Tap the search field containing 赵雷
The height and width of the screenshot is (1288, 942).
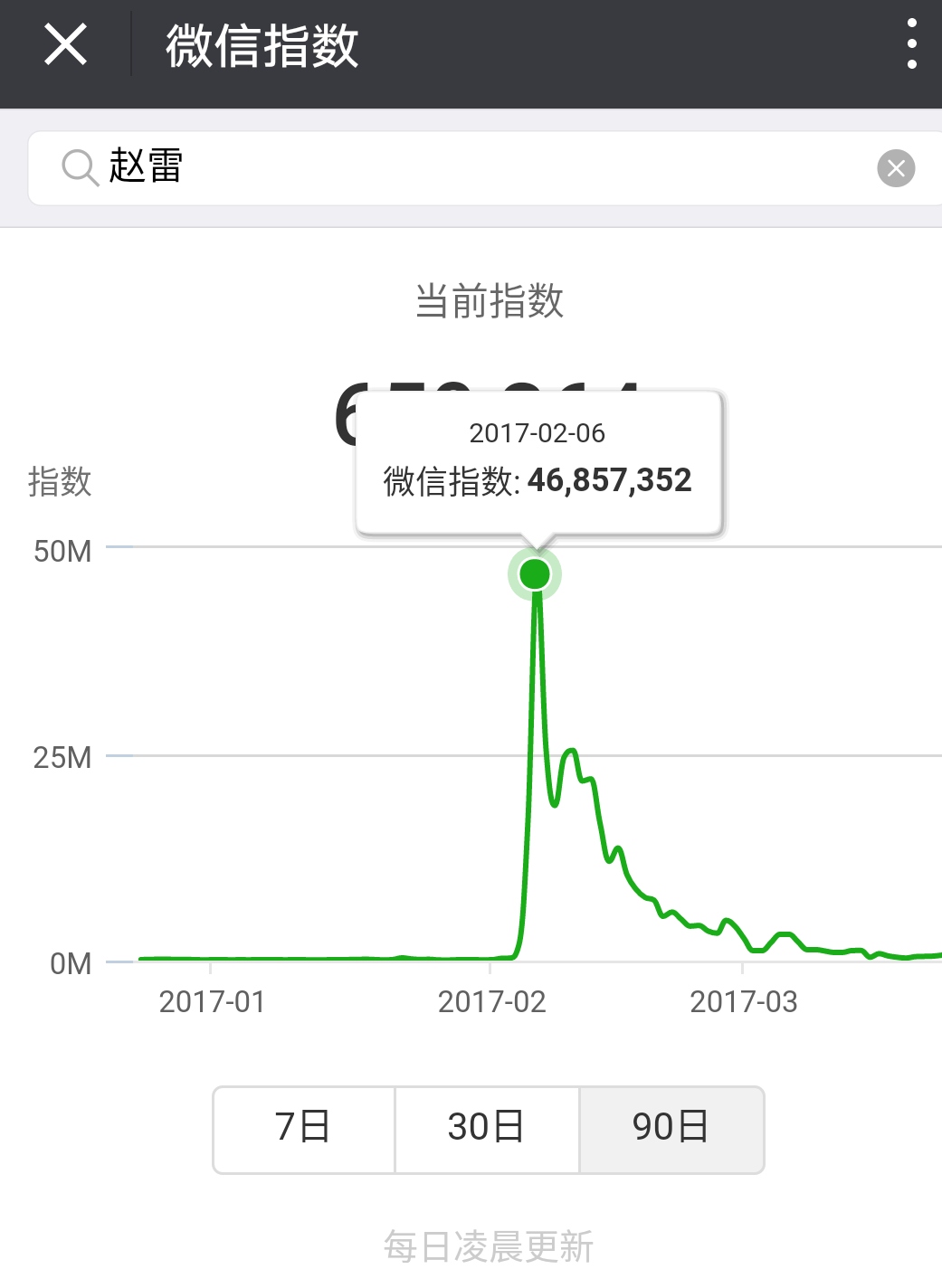point(471,167)
